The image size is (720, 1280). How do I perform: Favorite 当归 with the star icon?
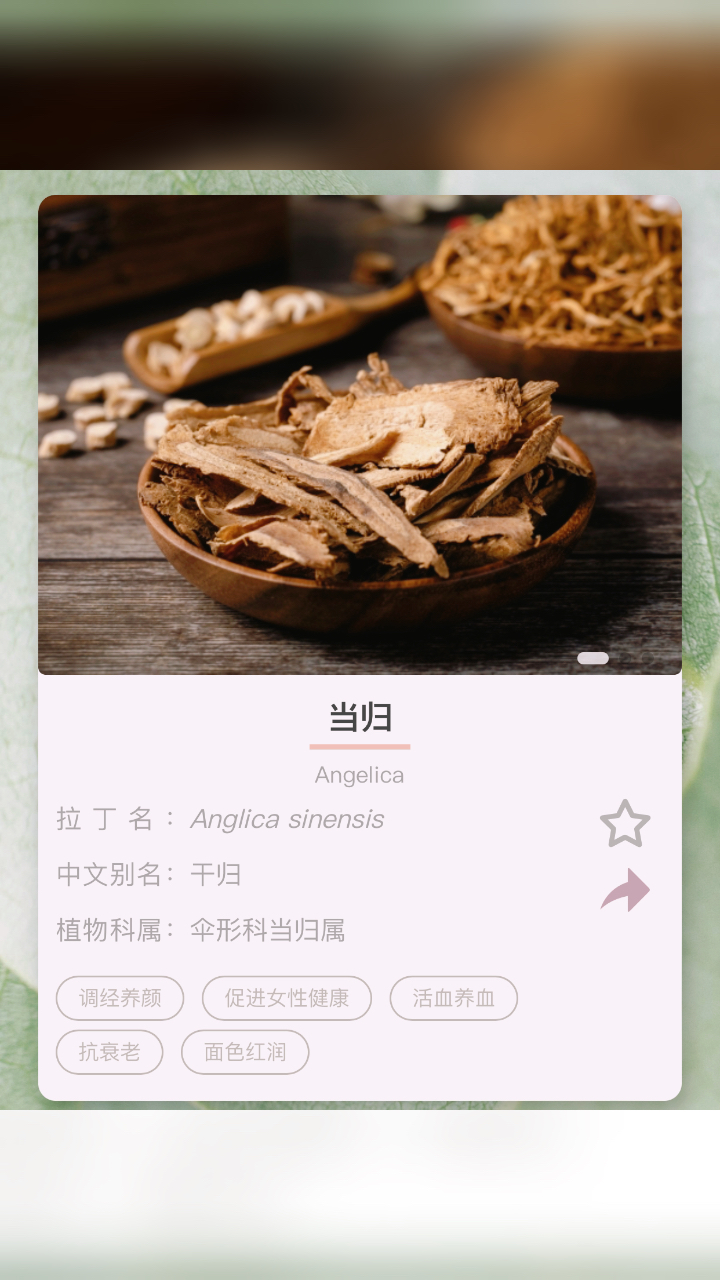pos(625,823)
